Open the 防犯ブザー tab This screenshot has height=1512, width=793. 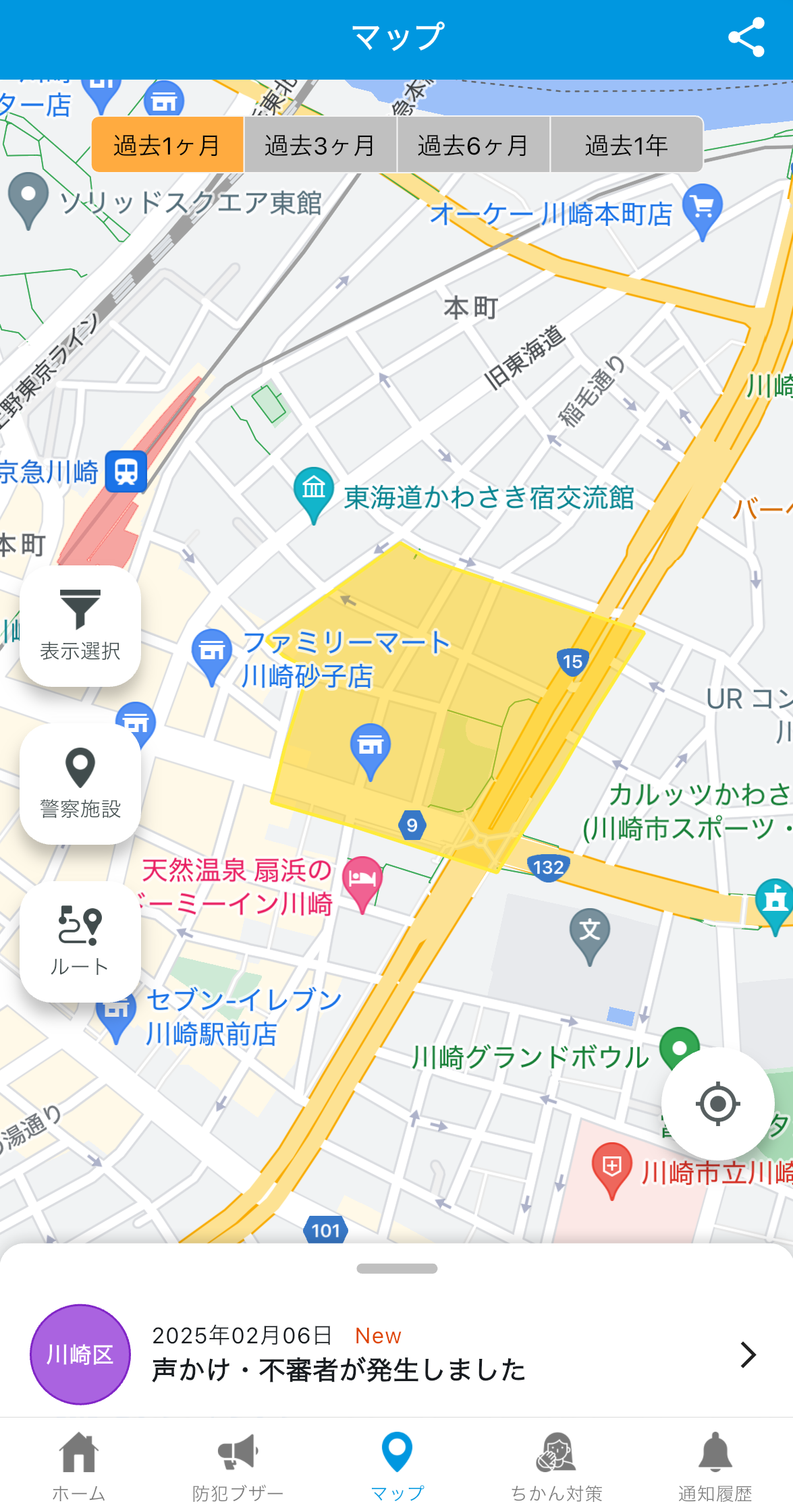pyautogui.click(x=238, y=1465)
